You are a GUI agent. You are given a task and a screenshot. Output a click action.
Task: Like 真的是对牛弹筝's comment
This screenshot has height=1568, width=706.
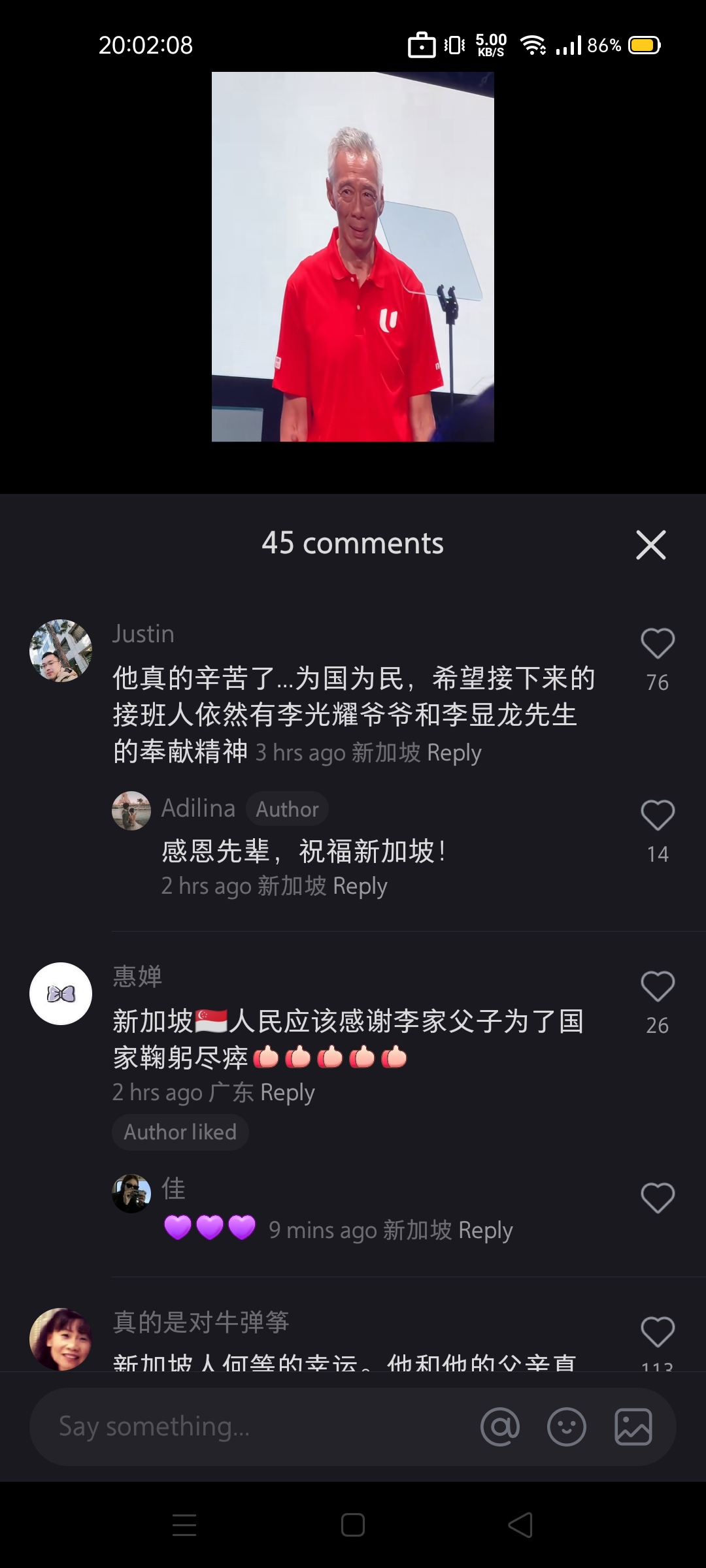pos(657,1331)
